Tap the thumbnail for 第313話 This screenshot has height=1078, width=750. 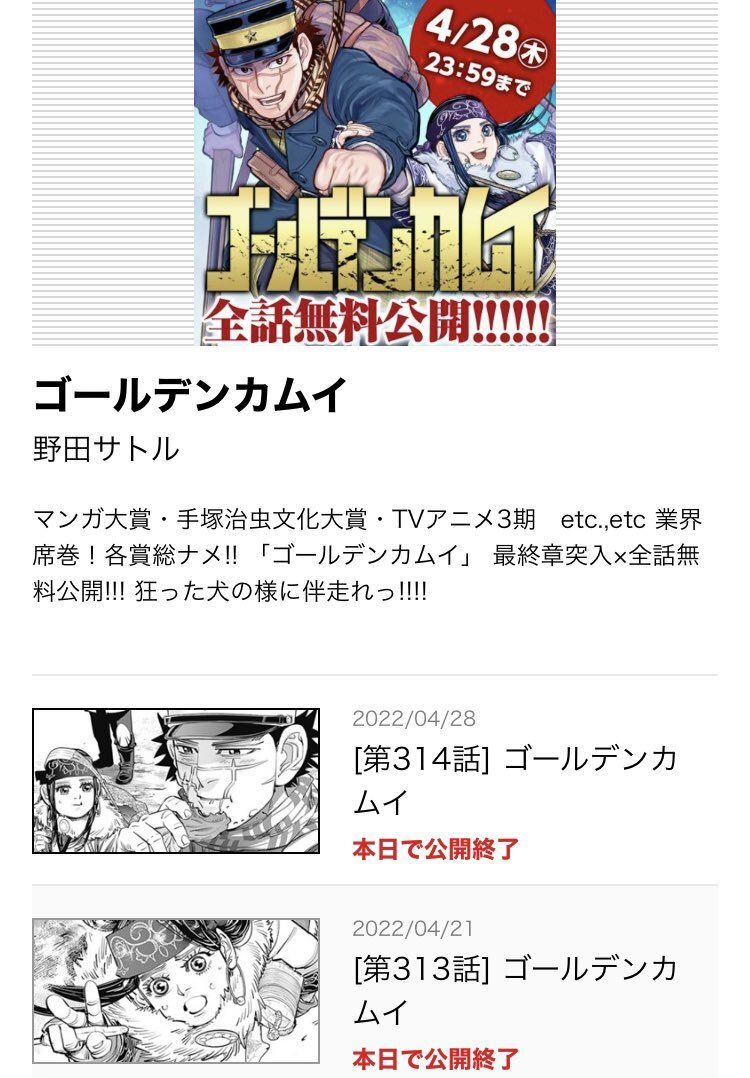click(176, 991)
